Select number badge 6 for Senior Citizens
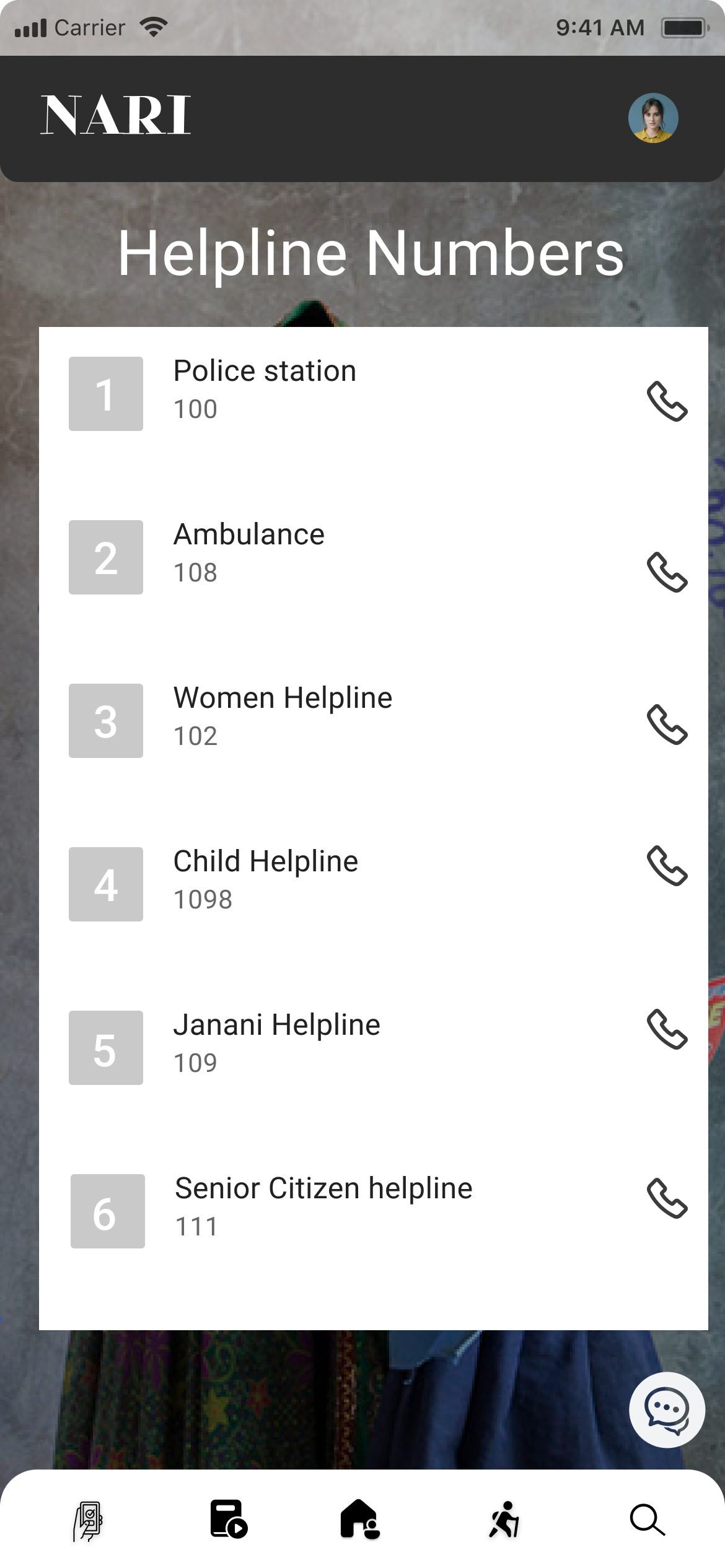Screen dimensions: 725x1568 pos(106,1211)
